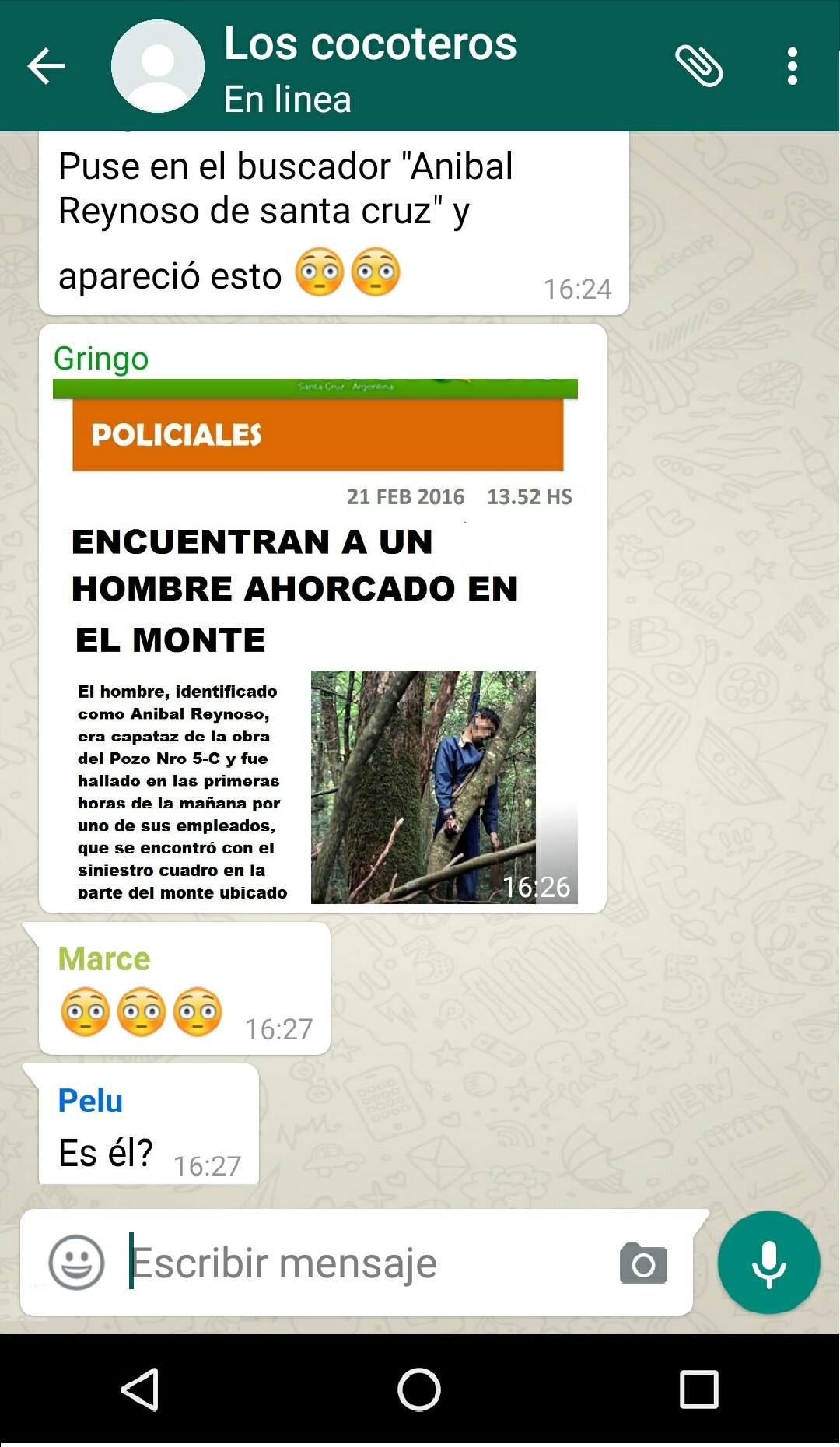This screenshot has height=1447, width=840.
Task: Go back from Los cocoteros chat
Action: [x=46, y=66]
